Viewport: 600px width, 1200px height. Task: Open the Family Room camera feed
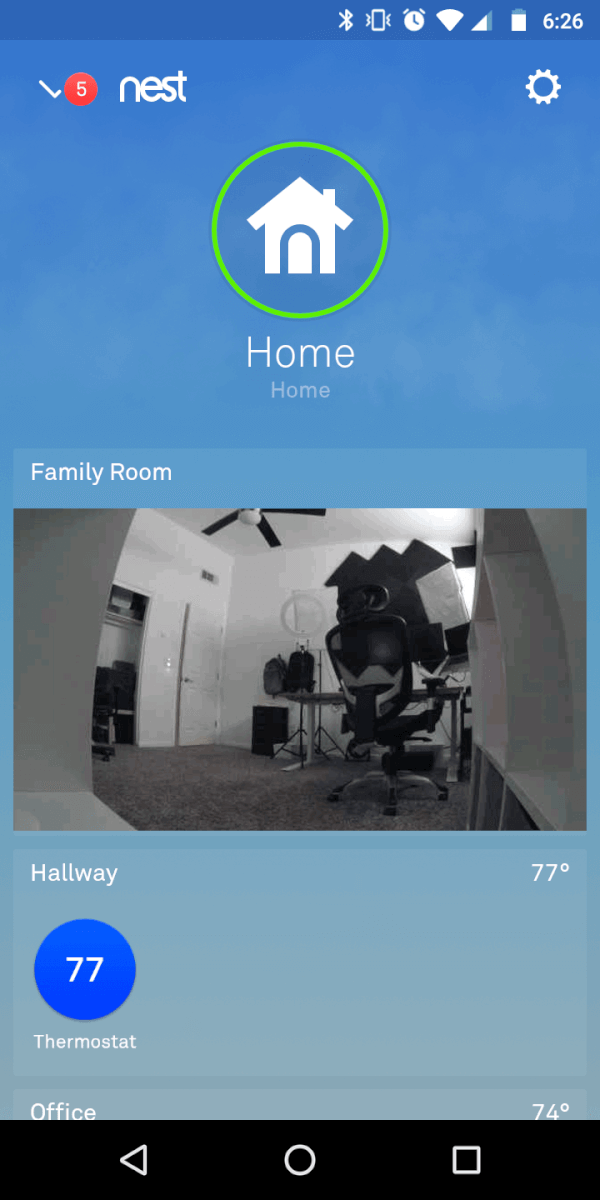pyautogui.click(x=300, y=669)
